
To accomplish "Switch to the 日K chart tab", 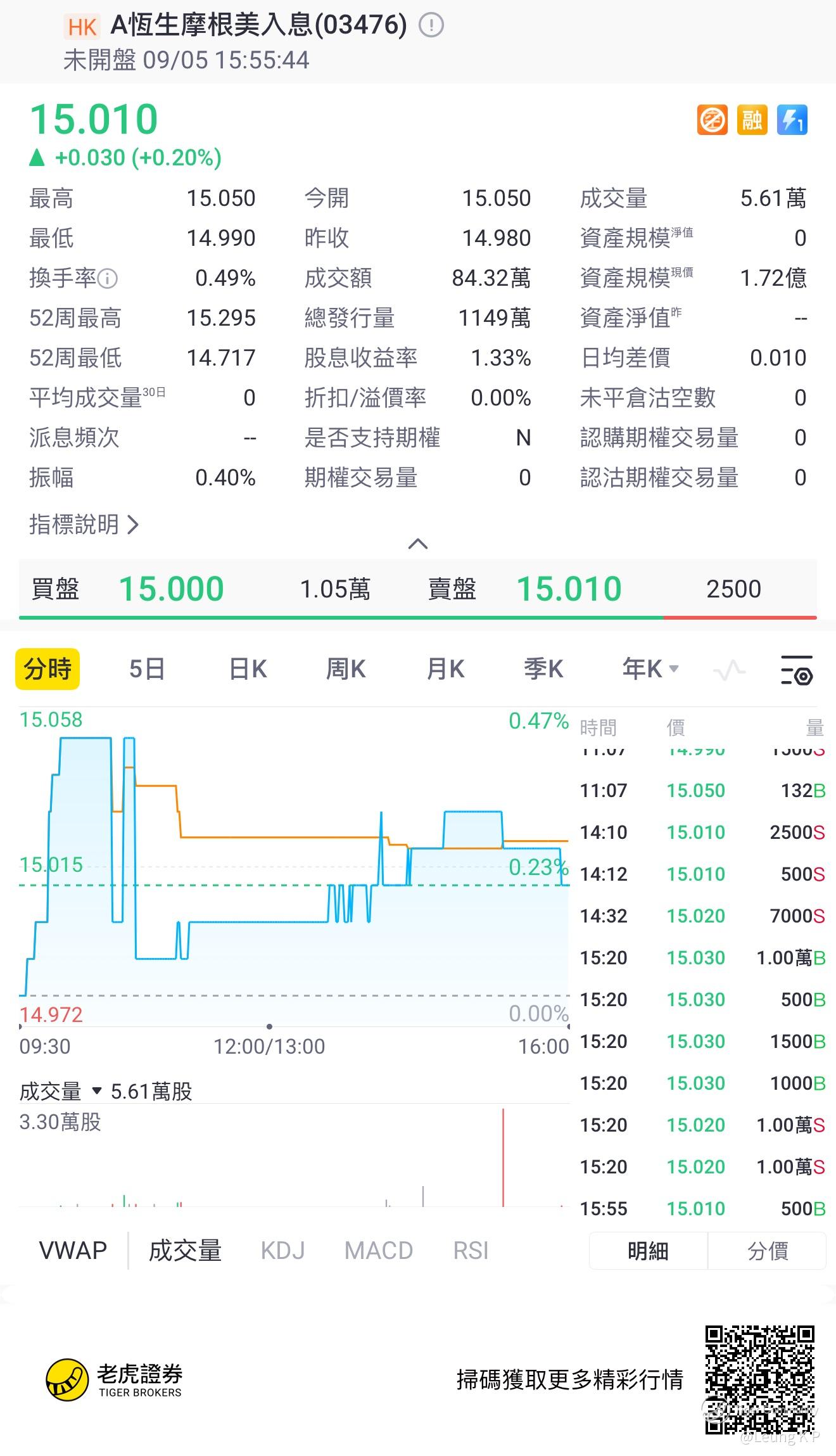I will (248, 669).
